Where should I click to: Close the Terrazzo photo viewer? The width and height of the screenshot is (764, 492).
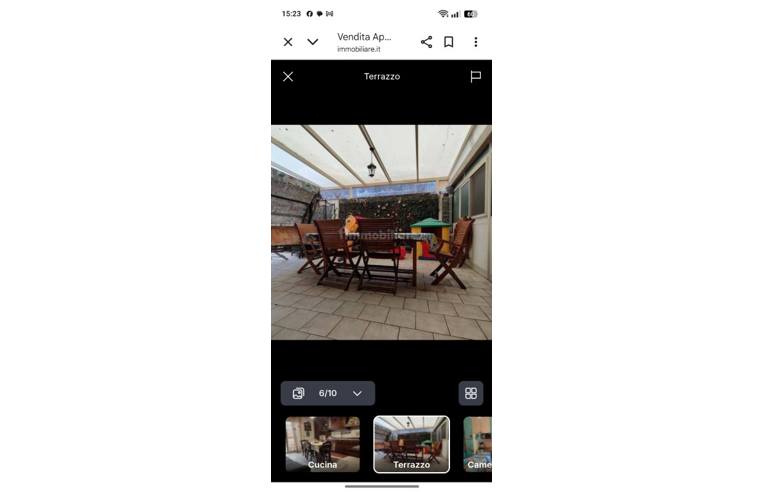pyautogui.click(x=288, y=76)
